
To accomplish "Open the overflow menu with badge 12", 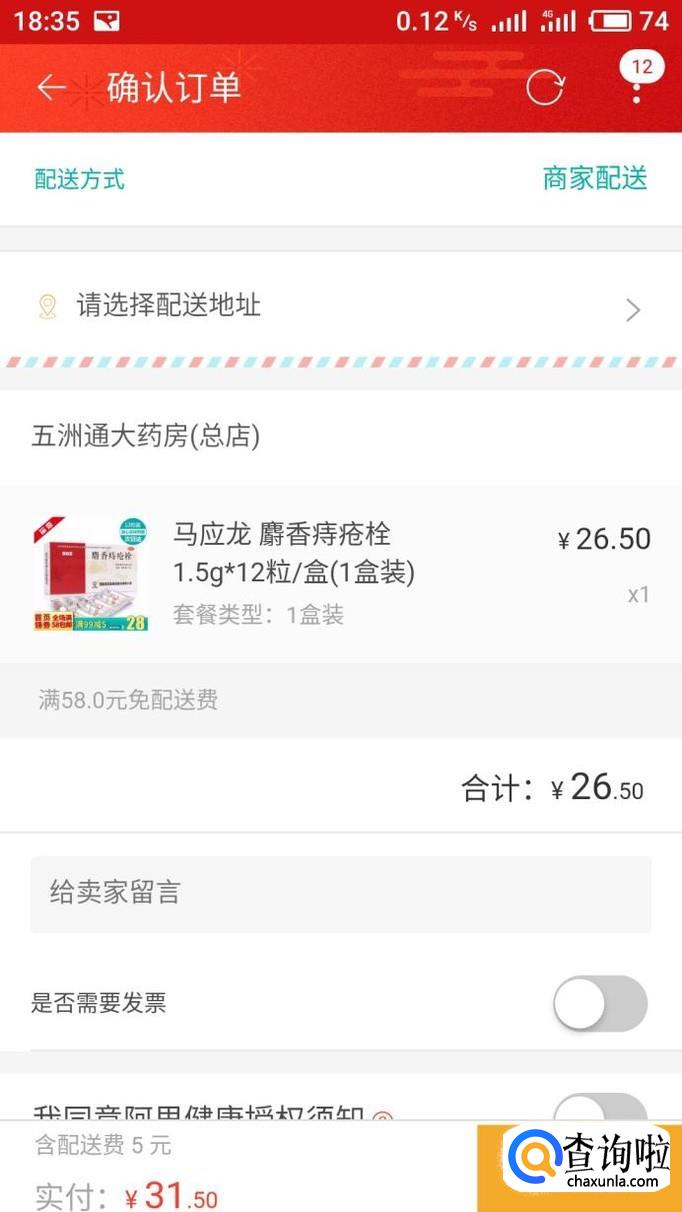I will (637, 88).
